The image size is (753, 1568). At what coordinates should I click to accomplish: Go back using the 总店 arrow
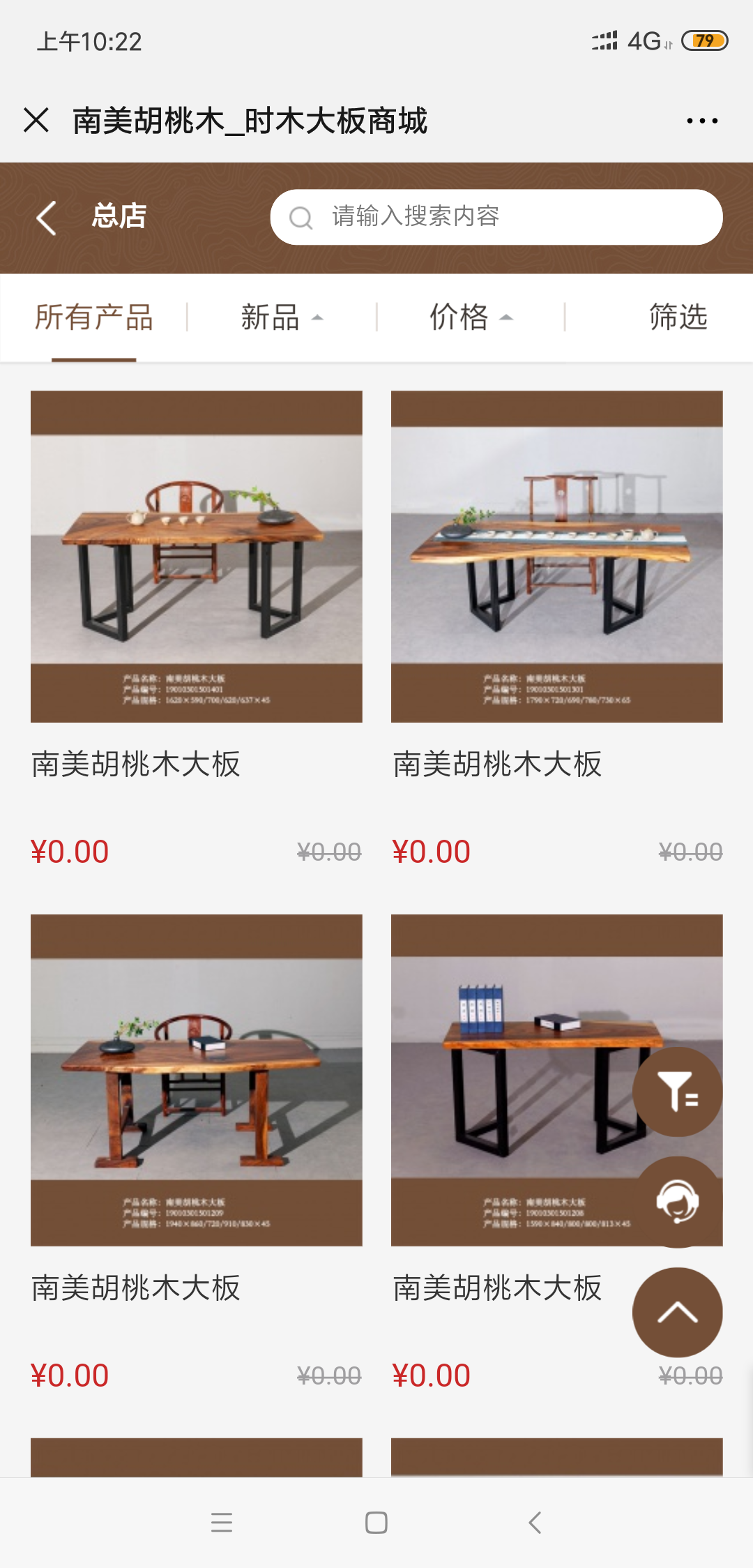(47, 218)
